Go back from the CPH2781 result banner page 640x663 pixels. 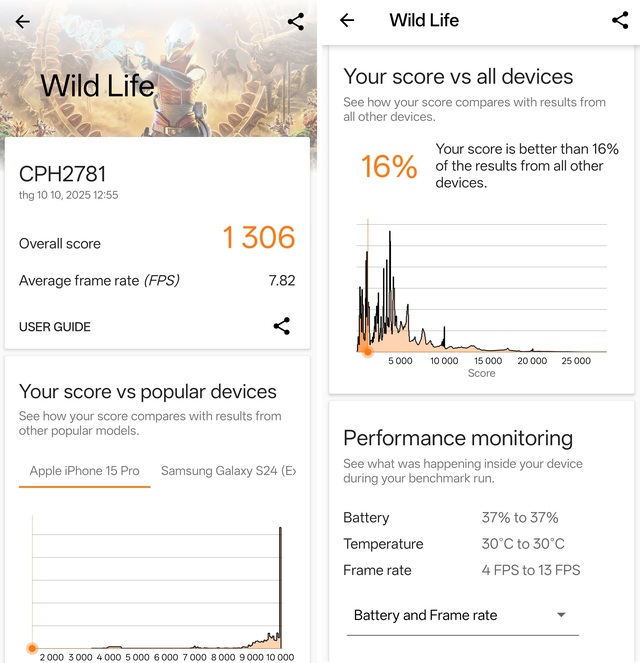click(22, 21)
